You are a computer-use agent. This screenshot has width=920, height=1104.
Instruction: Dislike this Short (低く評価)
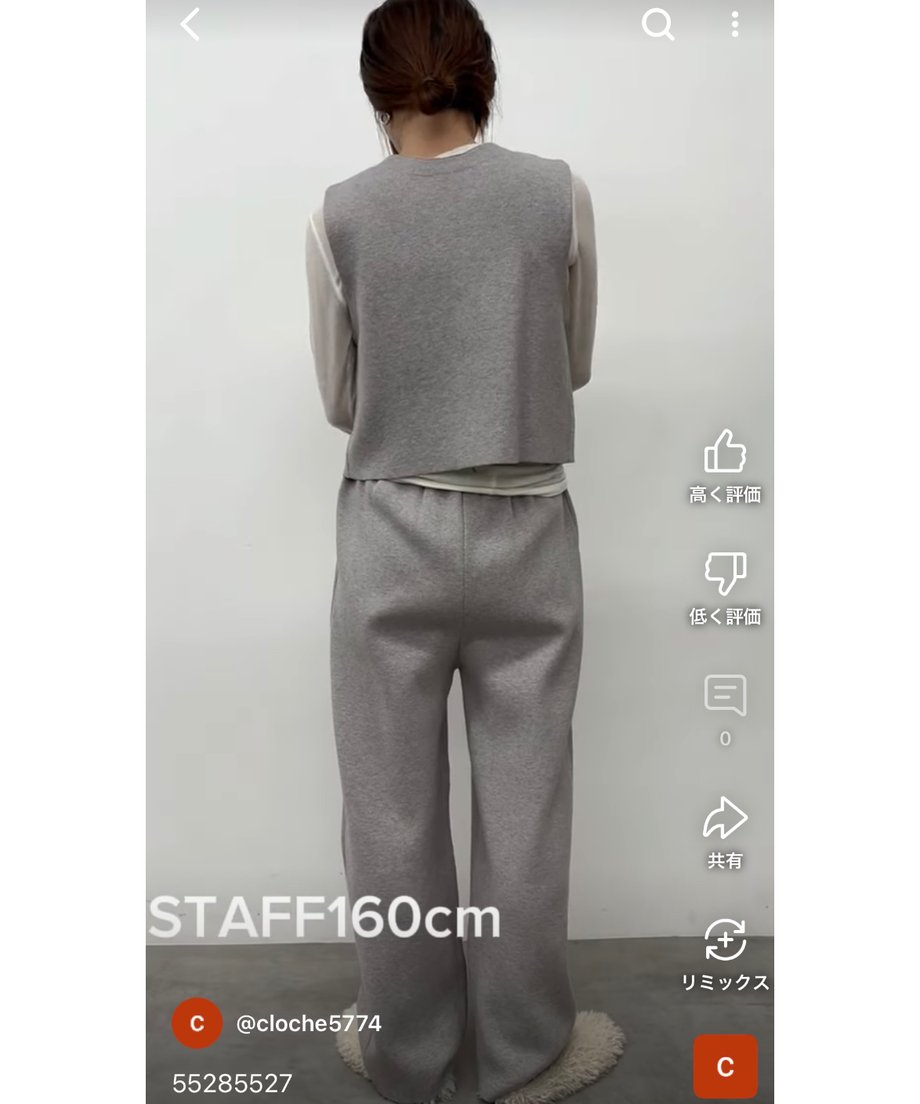725,574
